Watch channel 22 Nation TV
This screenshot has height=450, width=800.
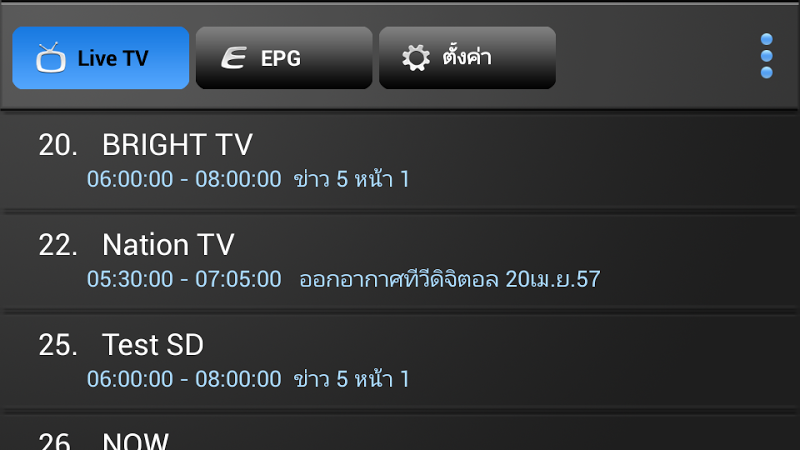point(400,260)
